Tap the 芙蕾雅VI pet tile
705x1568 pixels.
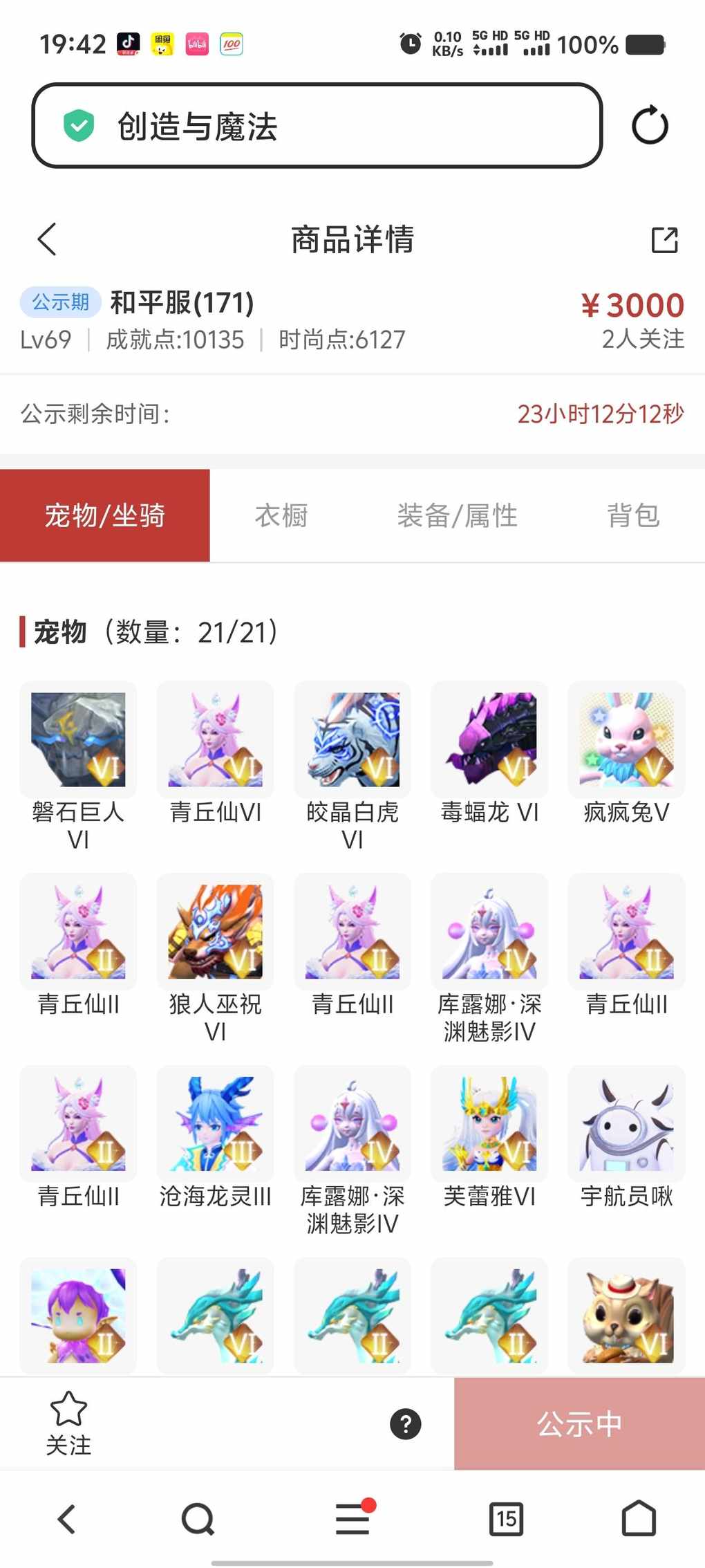pyautogui.click(x=489, y=1124)
